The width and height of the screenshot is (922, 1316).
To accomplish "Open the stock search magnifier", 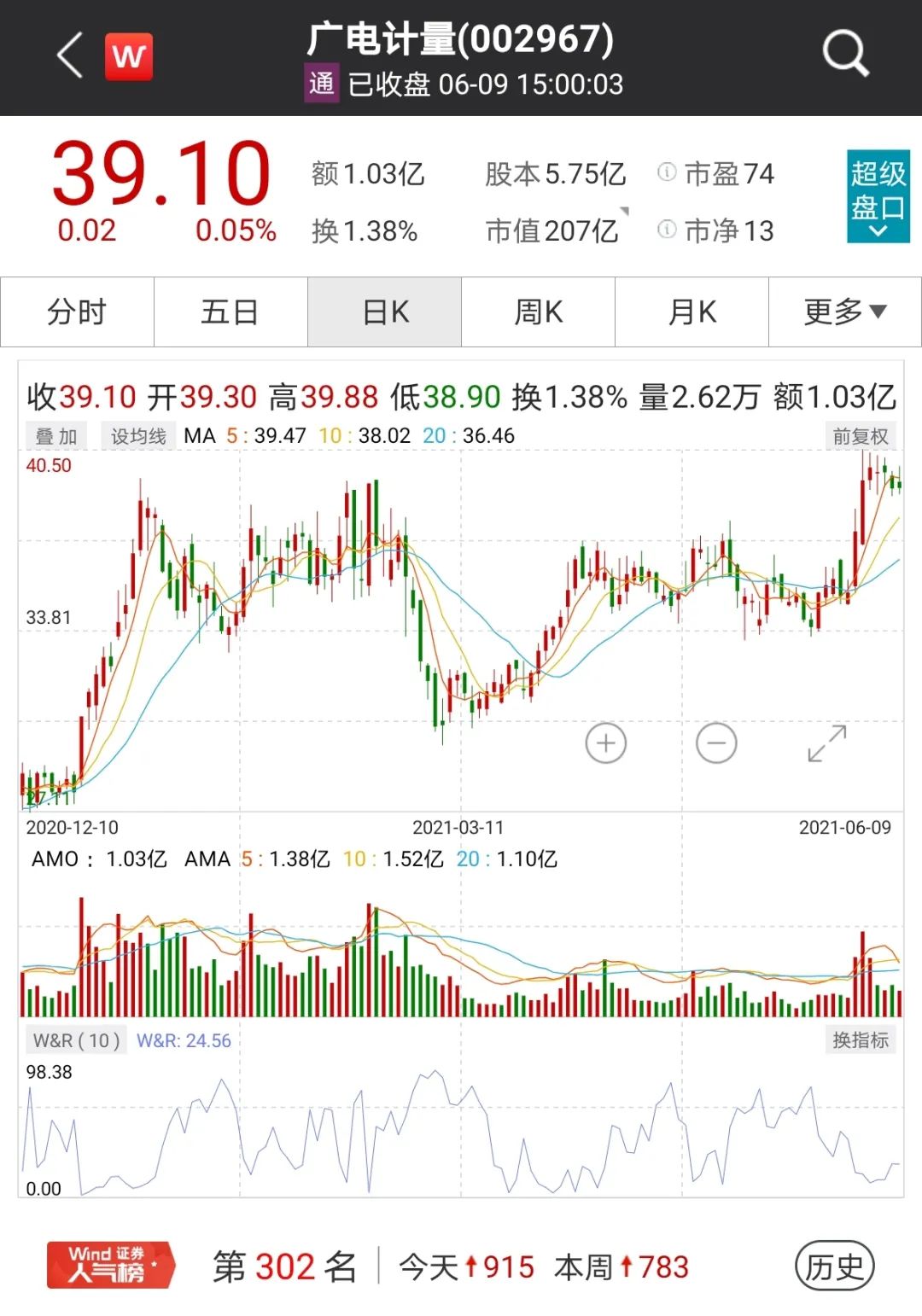I will [x=844, y=54].
